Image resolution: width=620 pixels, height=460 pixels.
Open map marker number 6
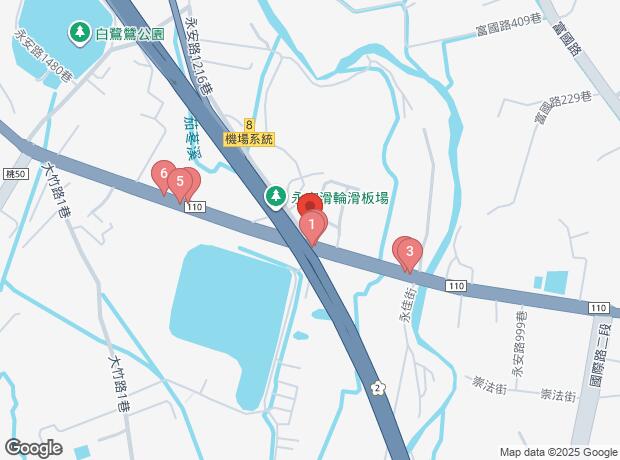pyautogui.click(x=163, y=176)
